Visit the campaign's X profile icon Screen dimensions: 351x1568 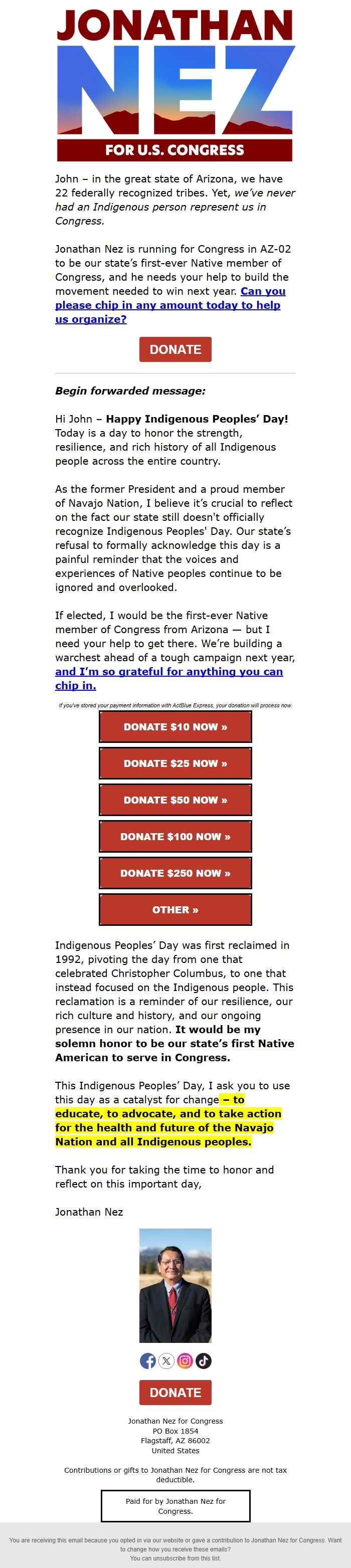[166, 1361]
